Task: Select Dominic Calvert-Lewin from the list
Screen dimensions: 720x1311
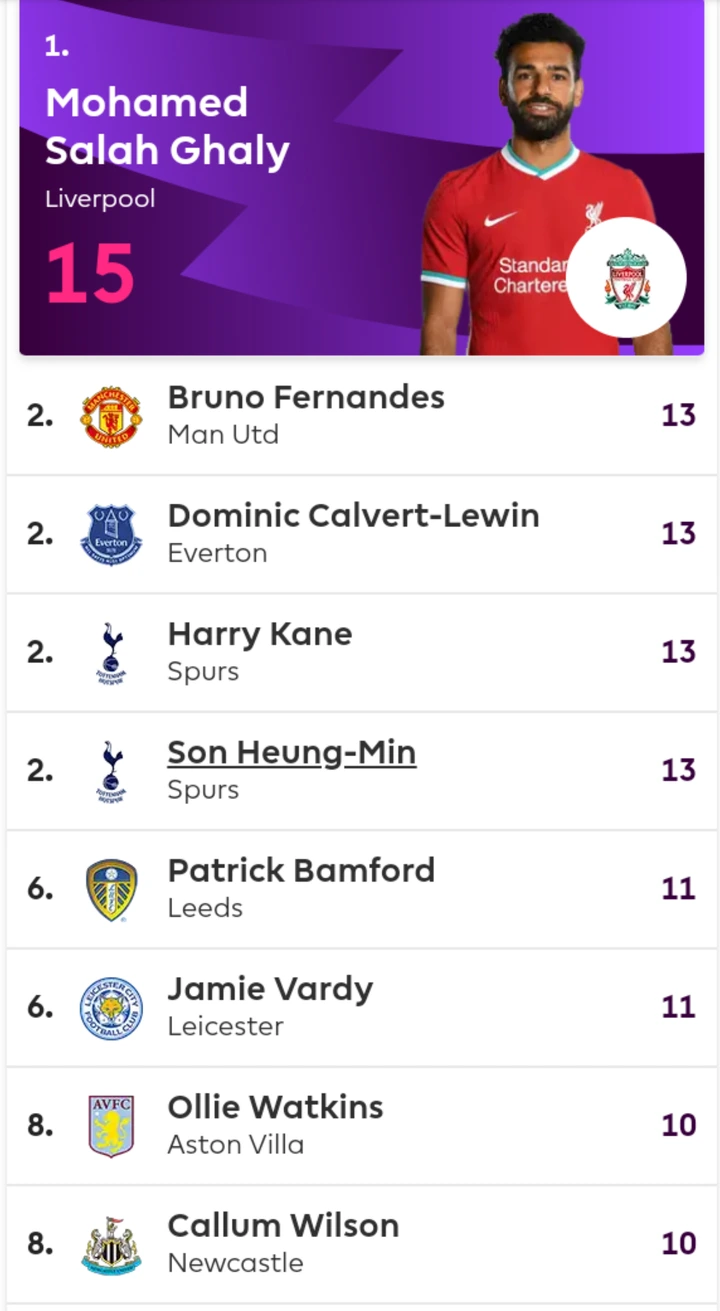Action: 361,534
